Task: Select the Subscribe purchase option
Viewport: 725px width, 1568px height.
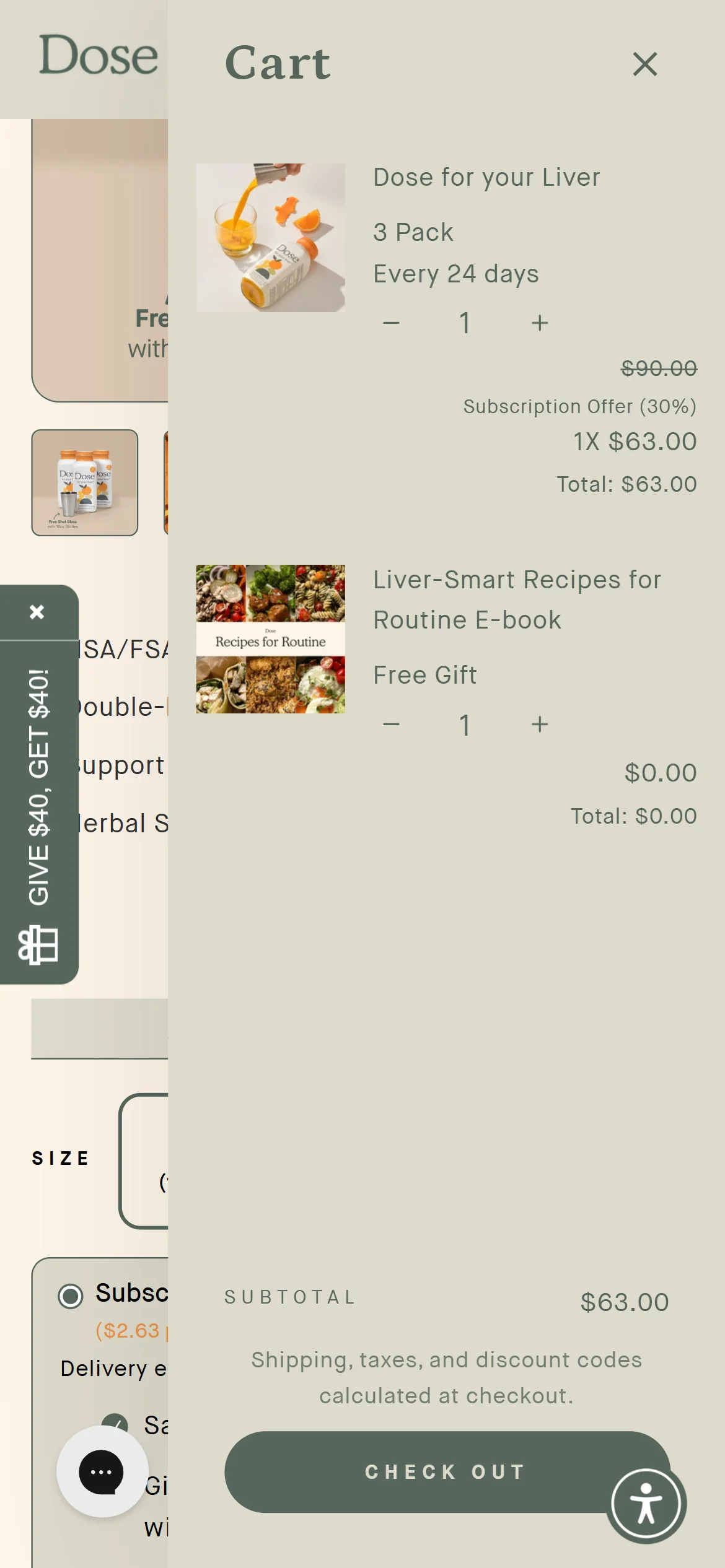Action: [x=71, y=1296]
